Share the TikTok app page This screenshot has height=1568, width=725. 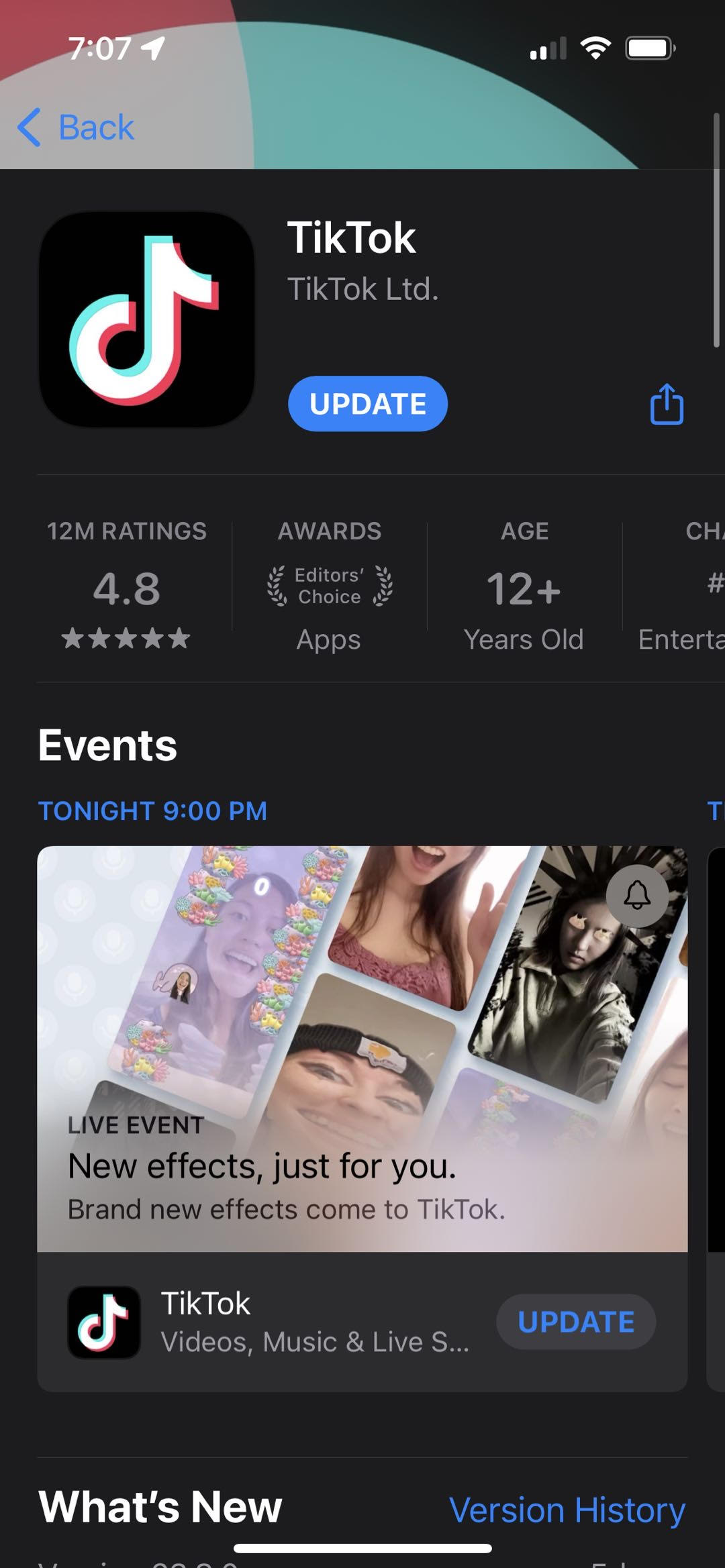[667, 404]
